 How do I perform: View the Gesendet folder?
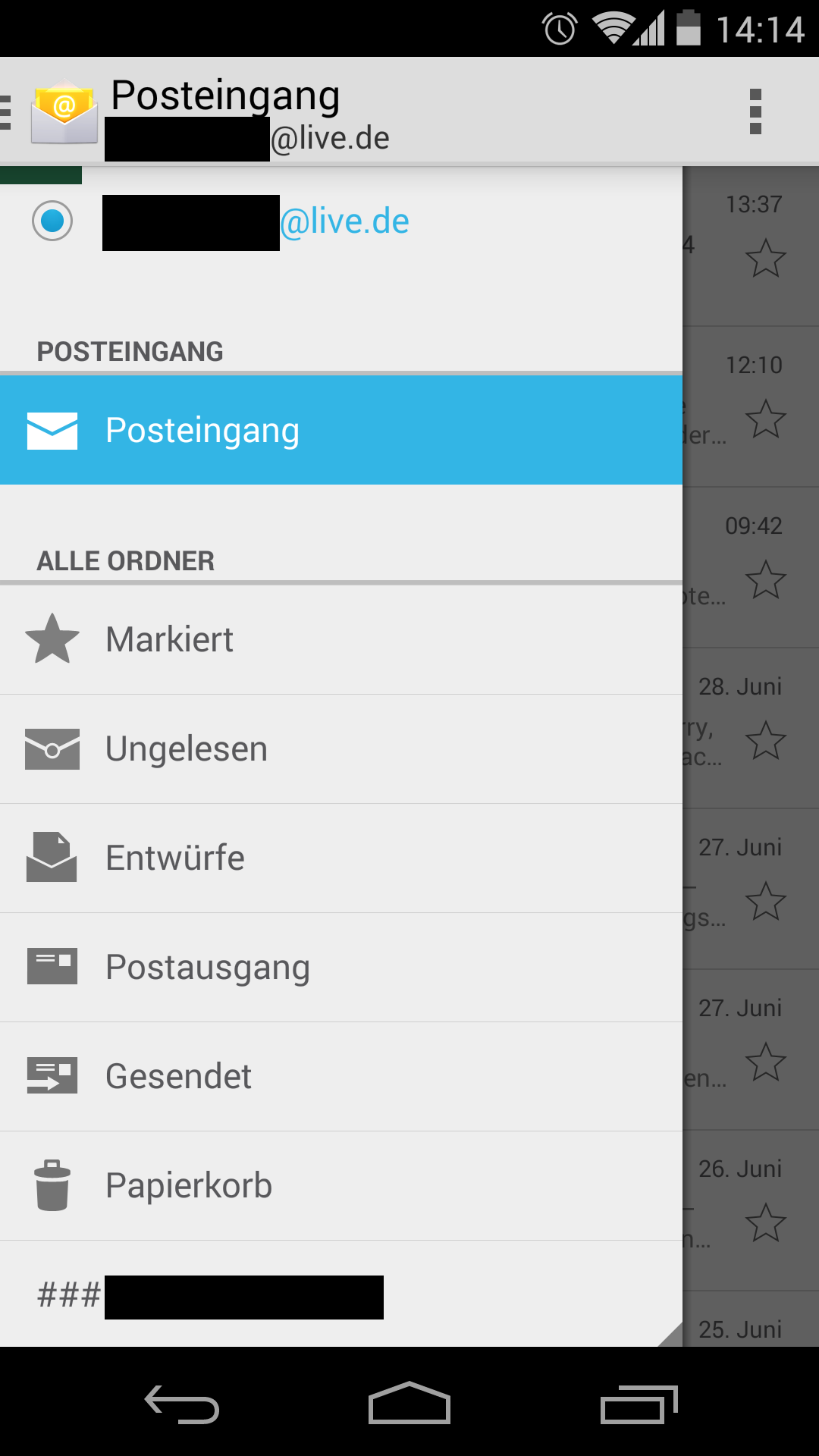[341, 1077]
